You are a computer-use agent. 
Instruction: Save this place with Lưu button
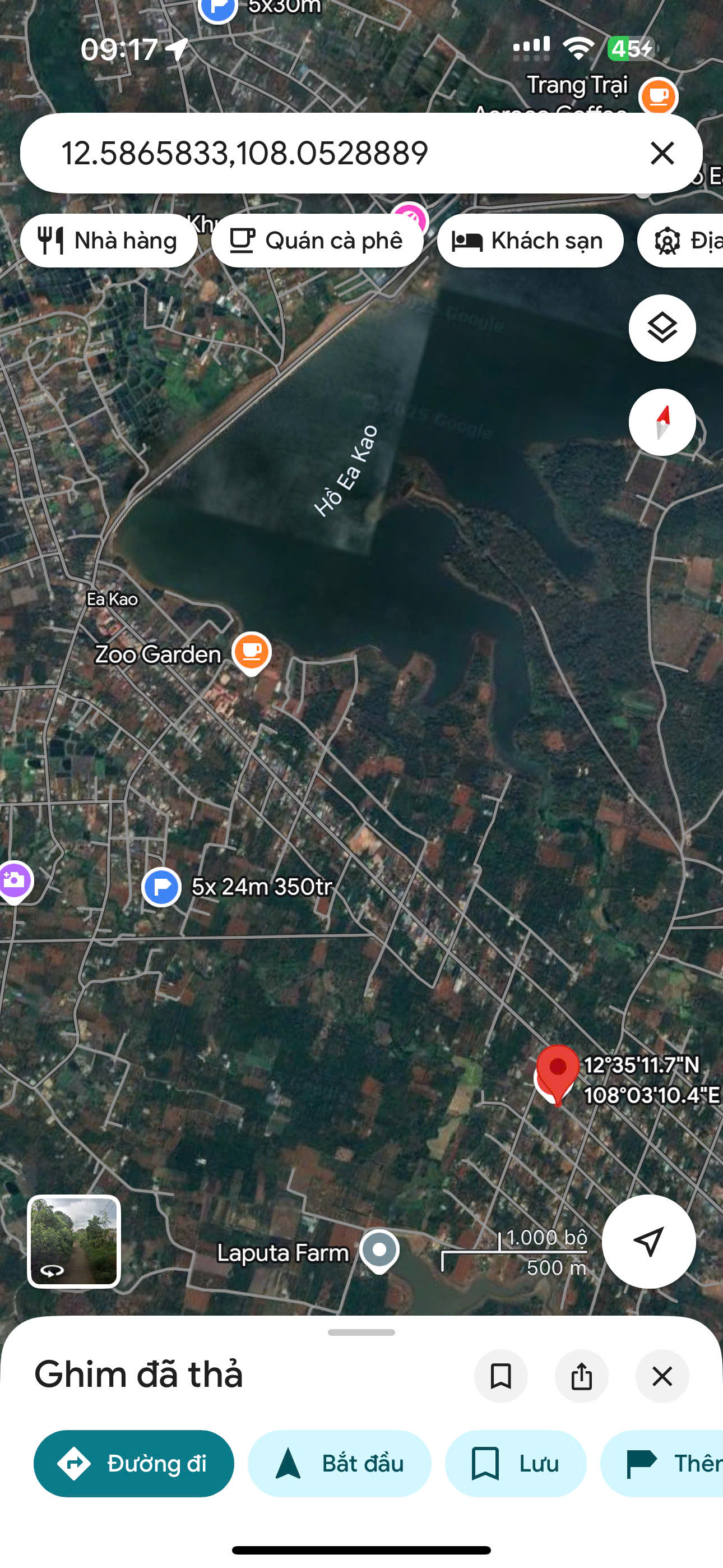point(516,1463)
